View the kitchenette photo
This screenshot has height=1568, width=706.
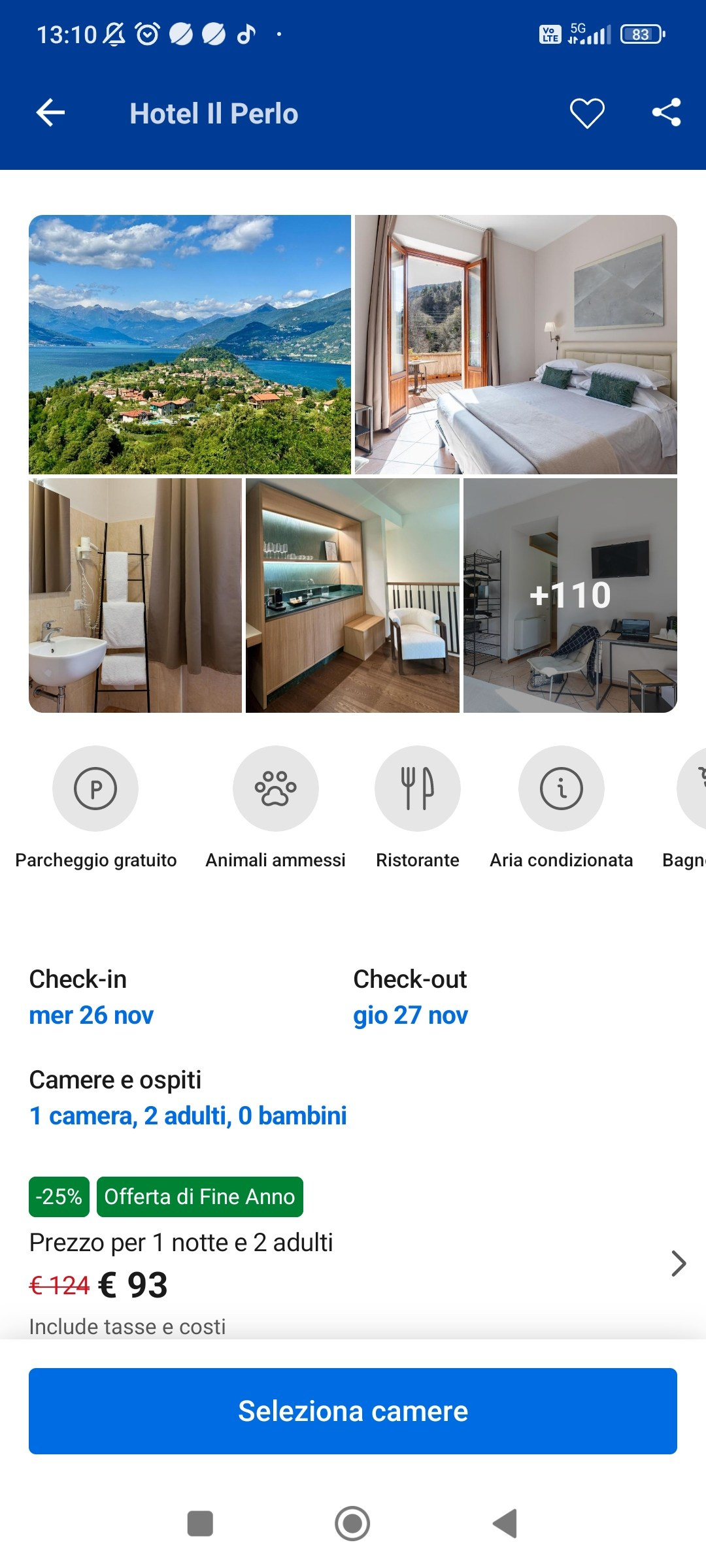pyautogui.click(x=352, y=595)
